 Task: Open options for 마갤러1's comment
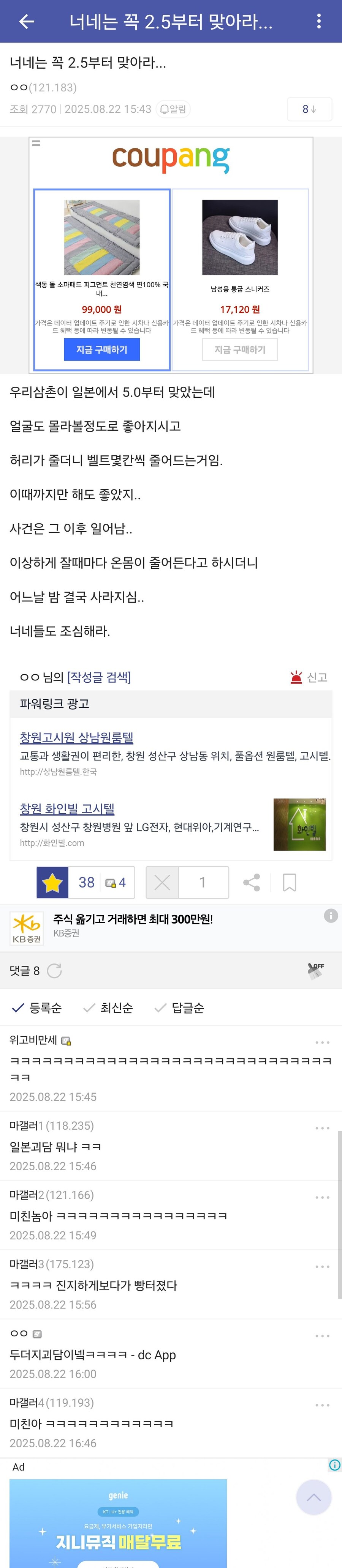pos(322,1128)
